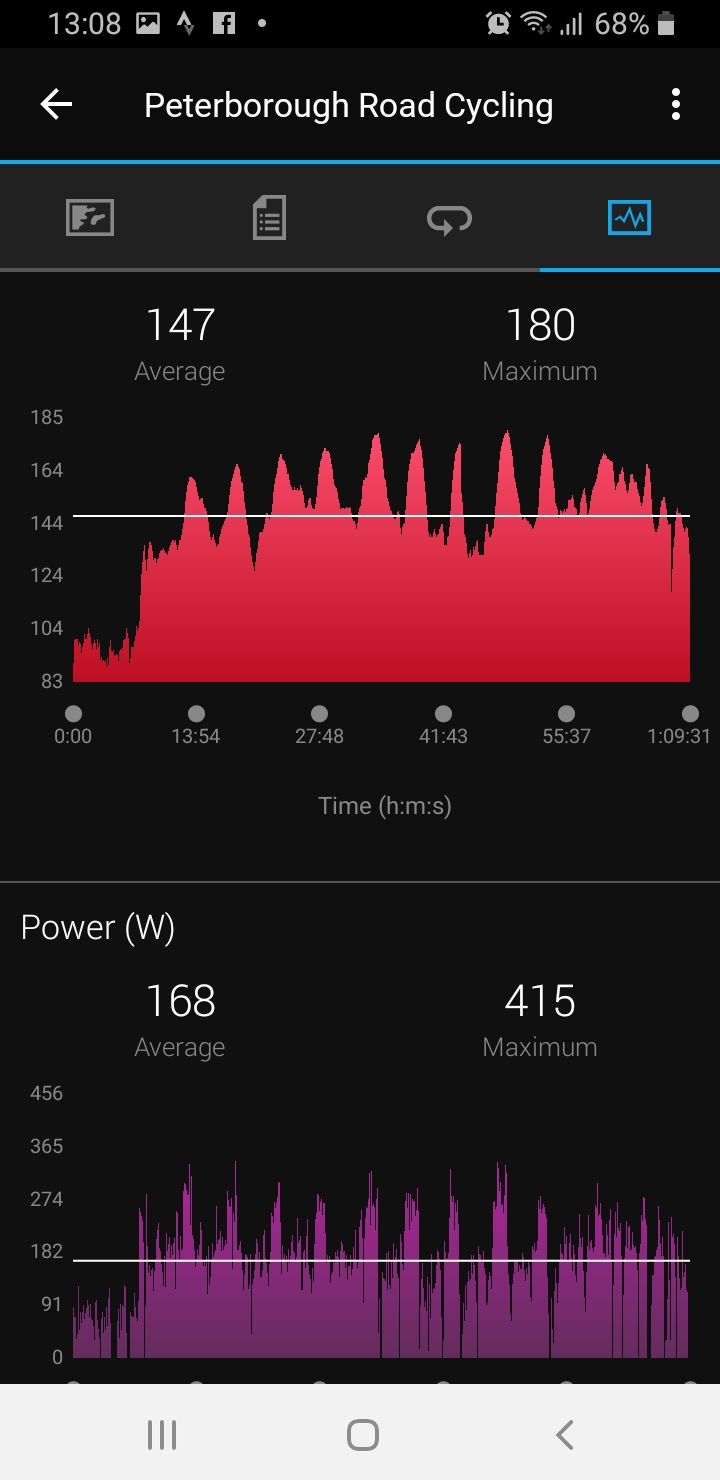Go back using the app bar arrow
Image resolution: width=720 pixels, height=1480 pixels.
pyautogui.click(x=56, y=105)
